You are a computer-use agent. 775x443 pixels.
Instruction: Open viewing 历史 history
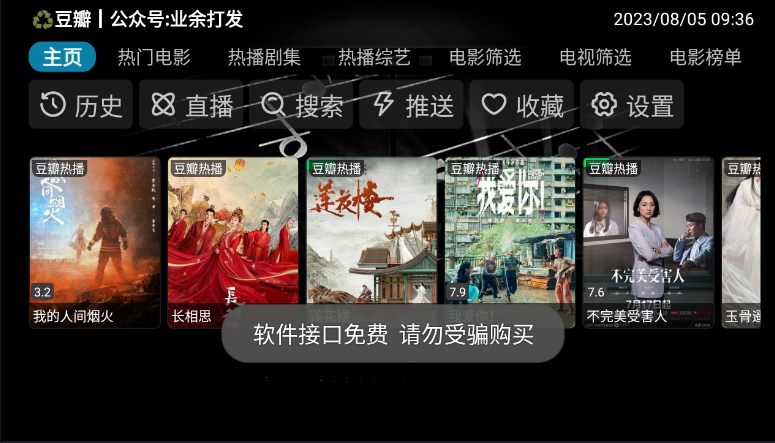point(81,105)
